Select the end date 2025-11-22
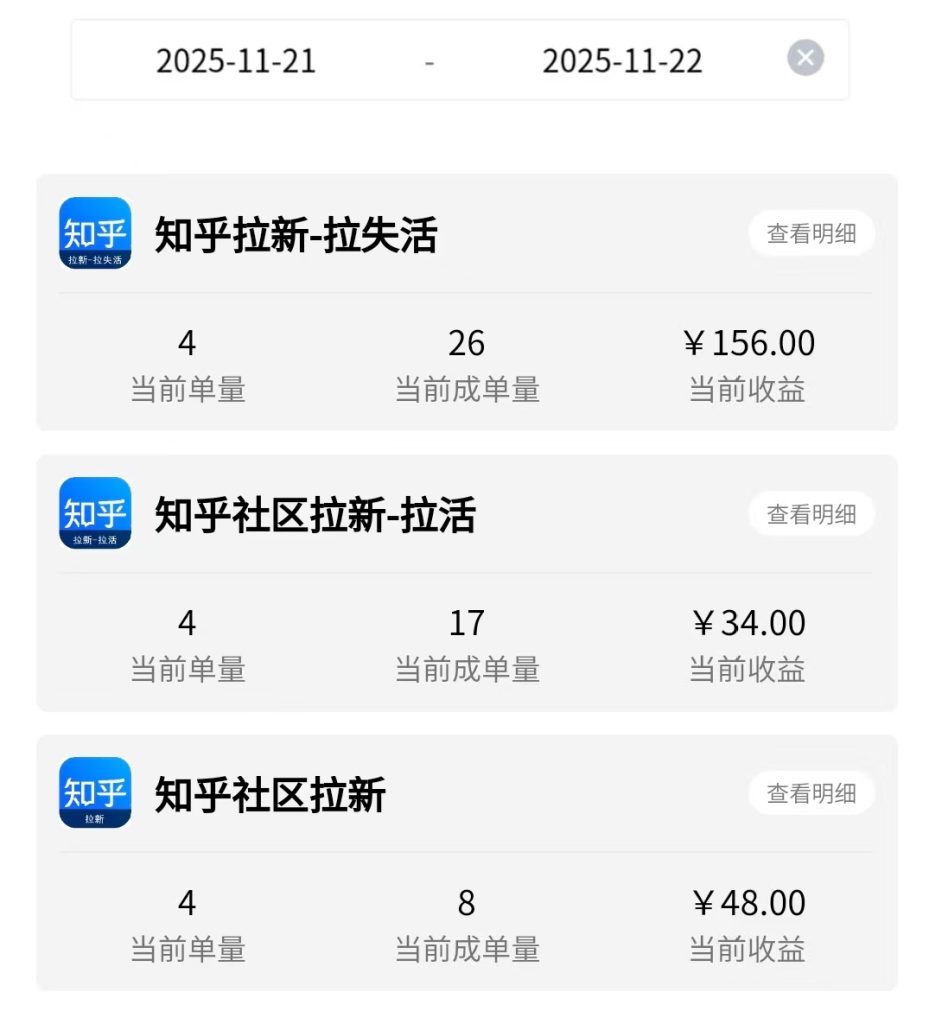The width and height of the screenshot is (929, 1024). 622,62
